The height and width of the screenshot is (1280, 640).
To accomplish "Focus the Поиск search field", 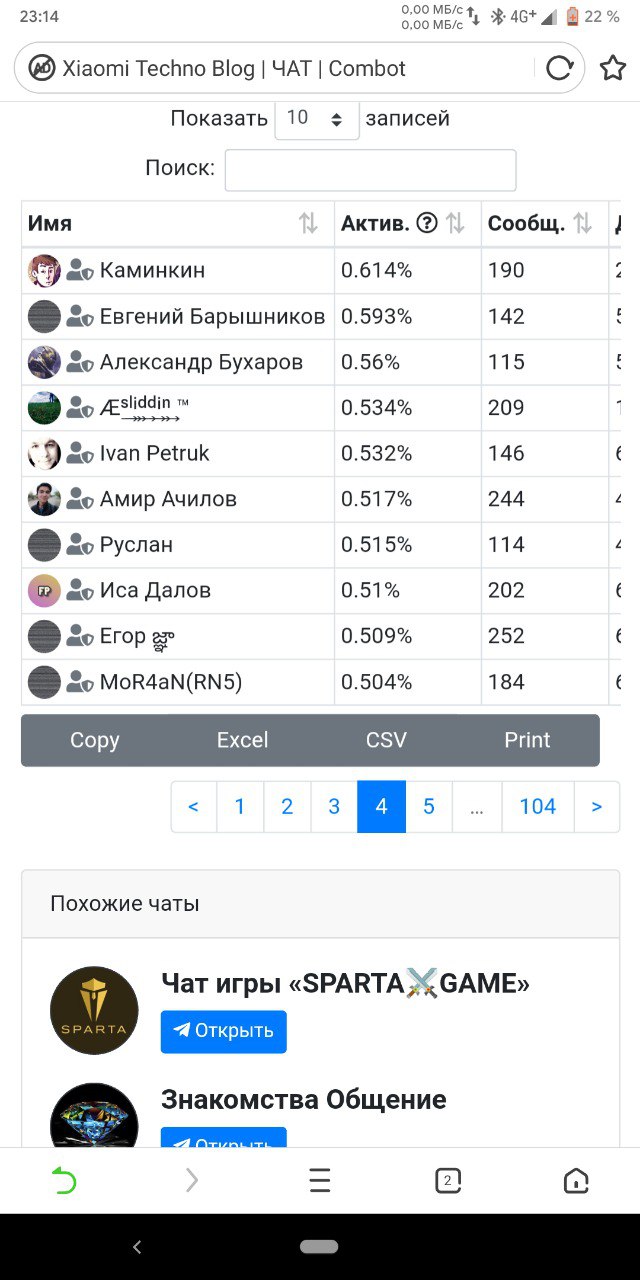I will tap(370, 170).
